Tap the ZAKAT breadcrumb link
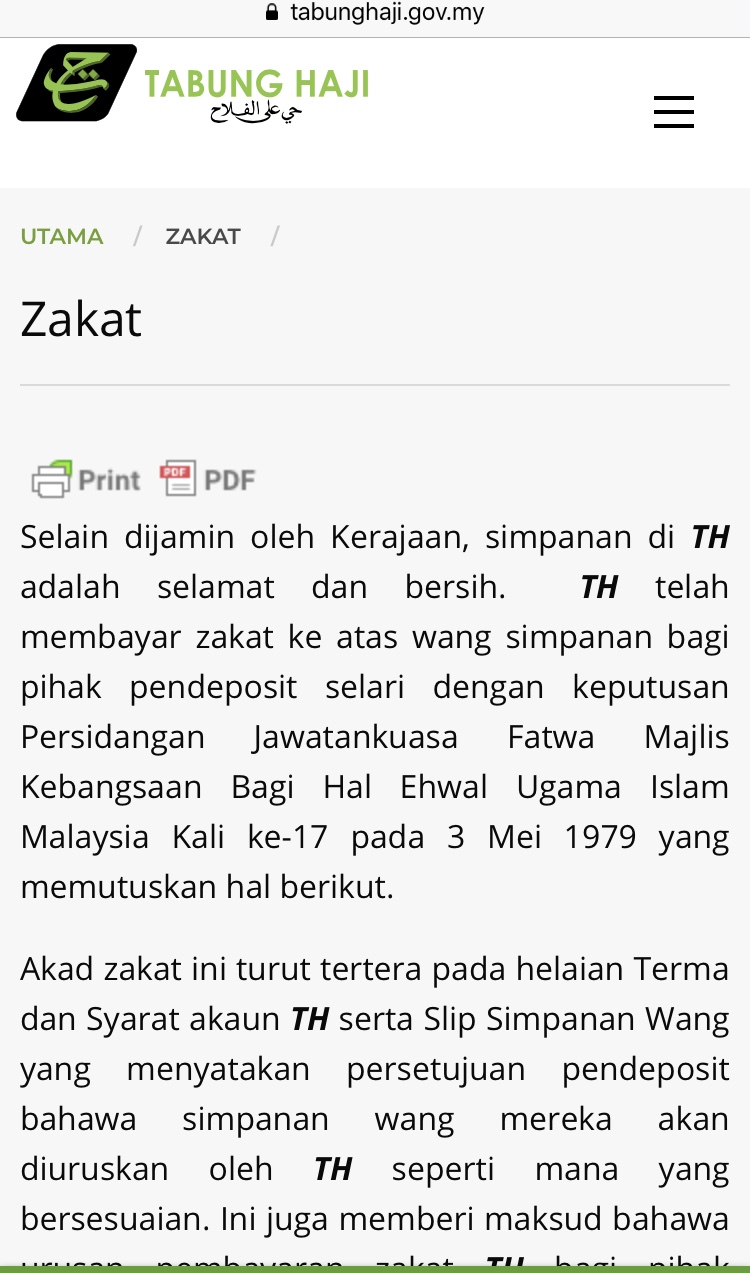The image size is (750, 1273). coord(203,237)
